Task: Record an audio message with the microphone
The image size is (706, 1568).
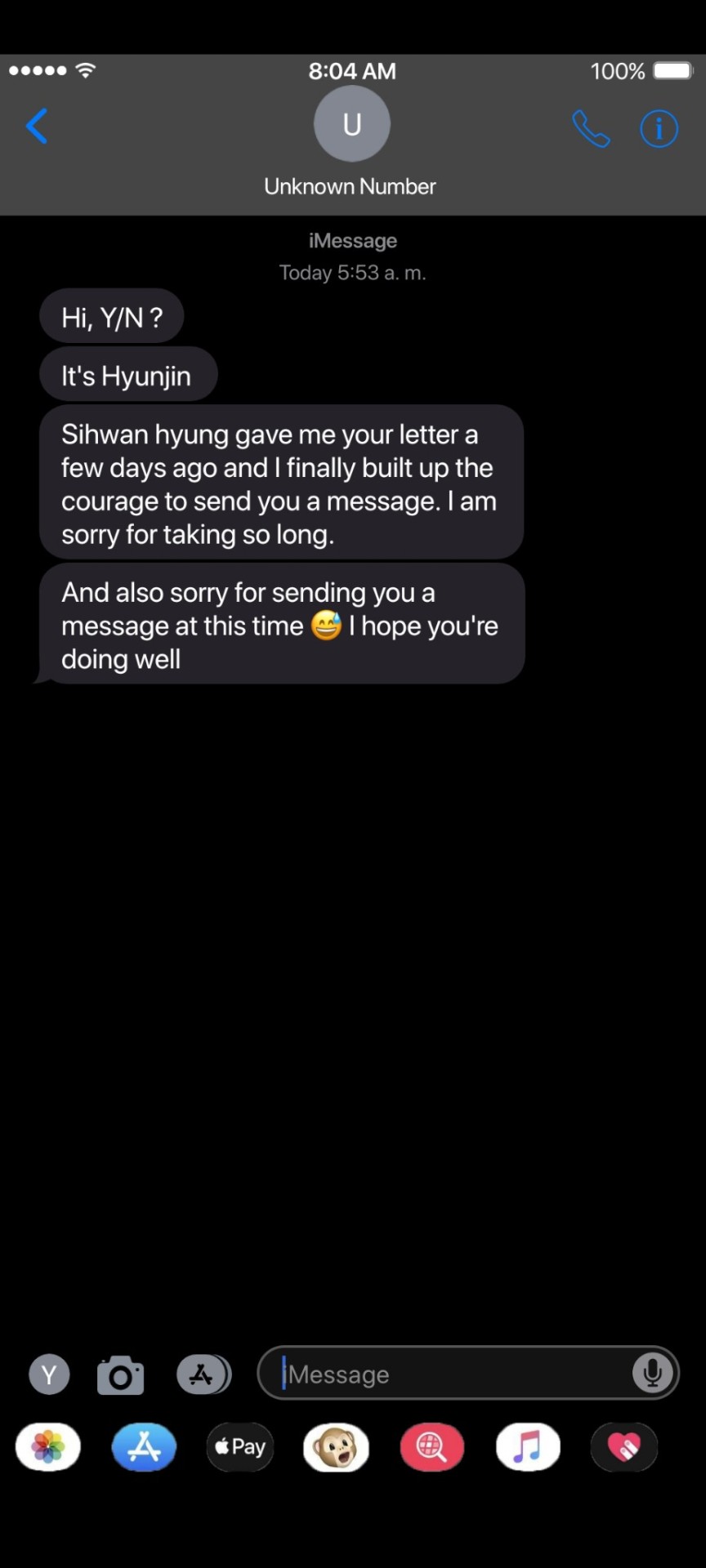Action: coord(653,1374)
